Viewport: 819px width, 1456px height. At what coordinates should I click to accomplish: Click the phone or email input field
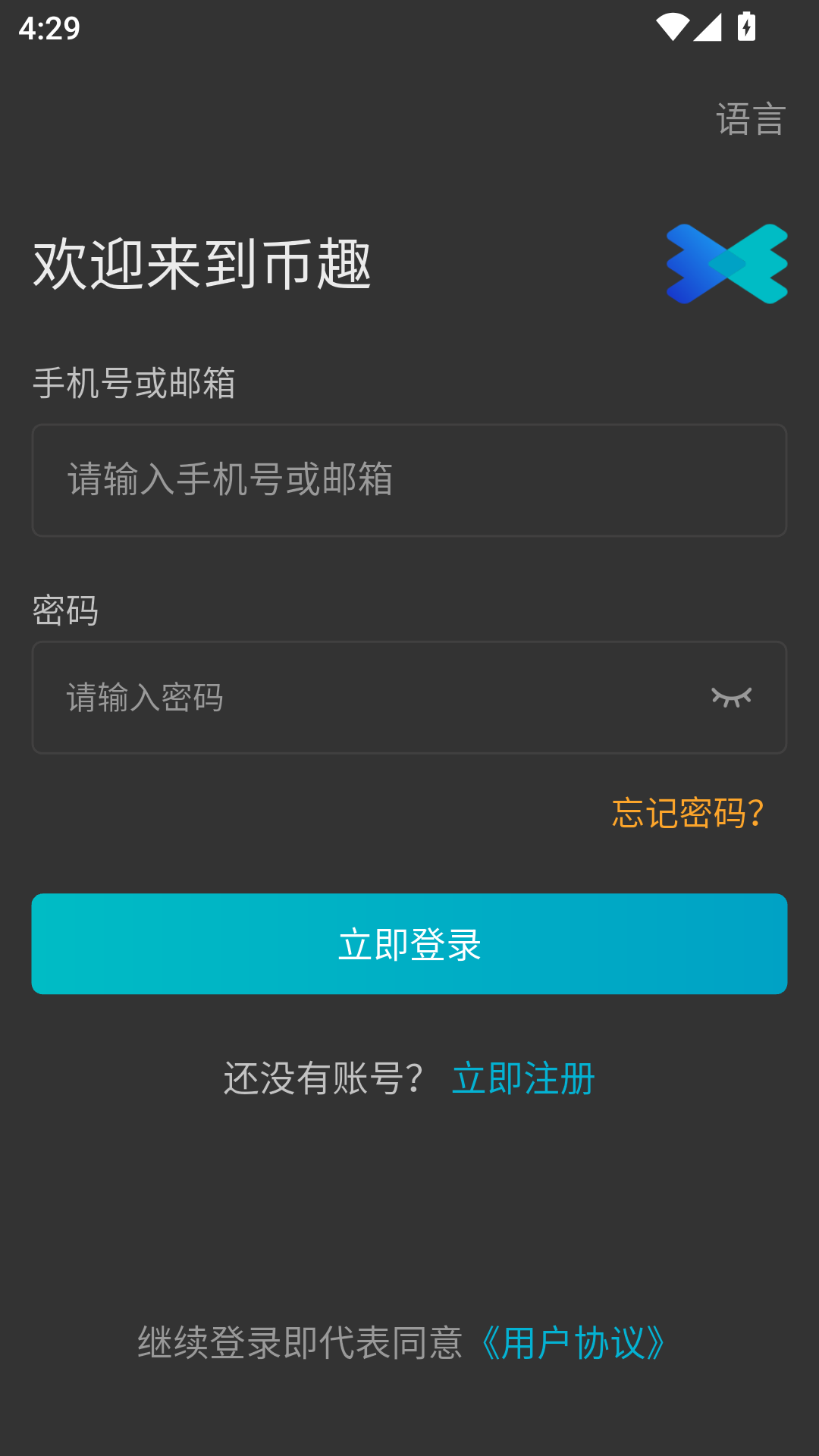tap(409, 480)
